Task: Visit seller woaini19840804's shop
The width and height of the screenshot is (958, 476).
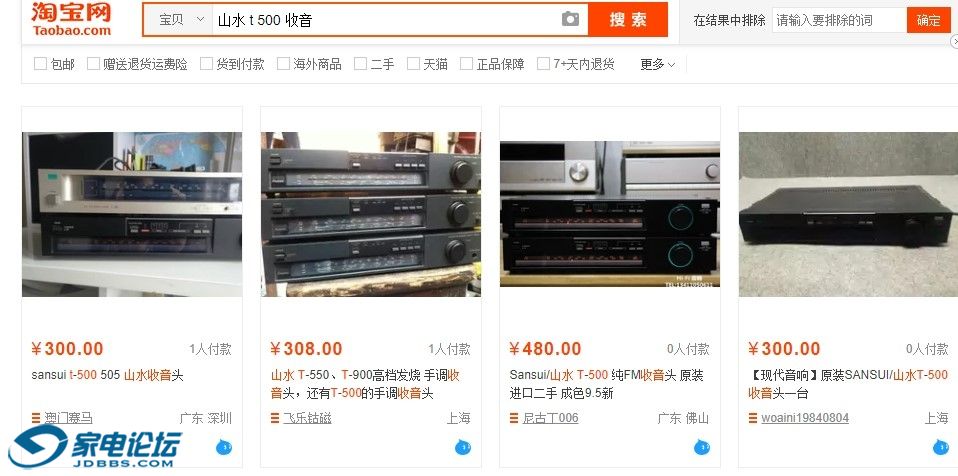Action: [804, 418]
